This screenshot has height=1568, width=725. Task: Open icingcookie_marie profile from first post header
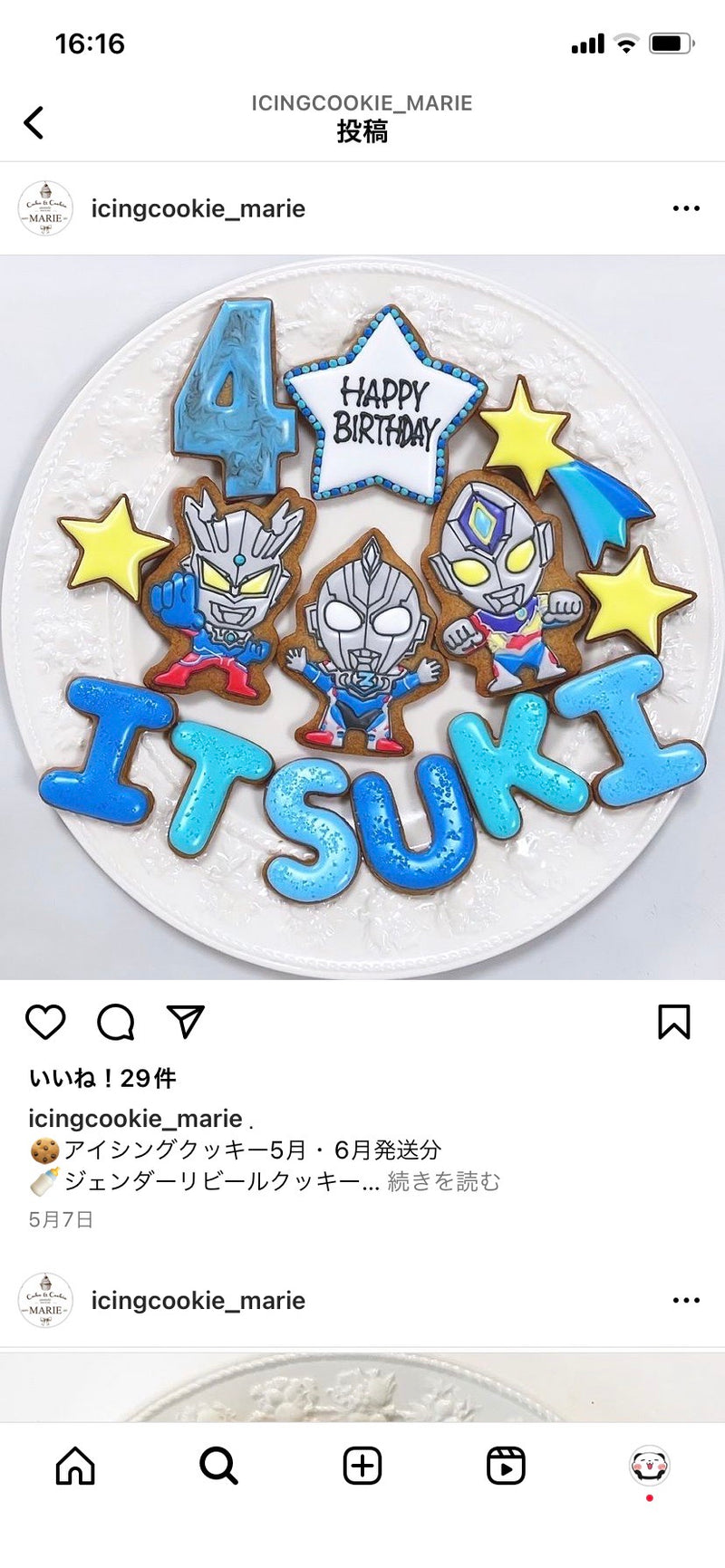pos(198,208)
